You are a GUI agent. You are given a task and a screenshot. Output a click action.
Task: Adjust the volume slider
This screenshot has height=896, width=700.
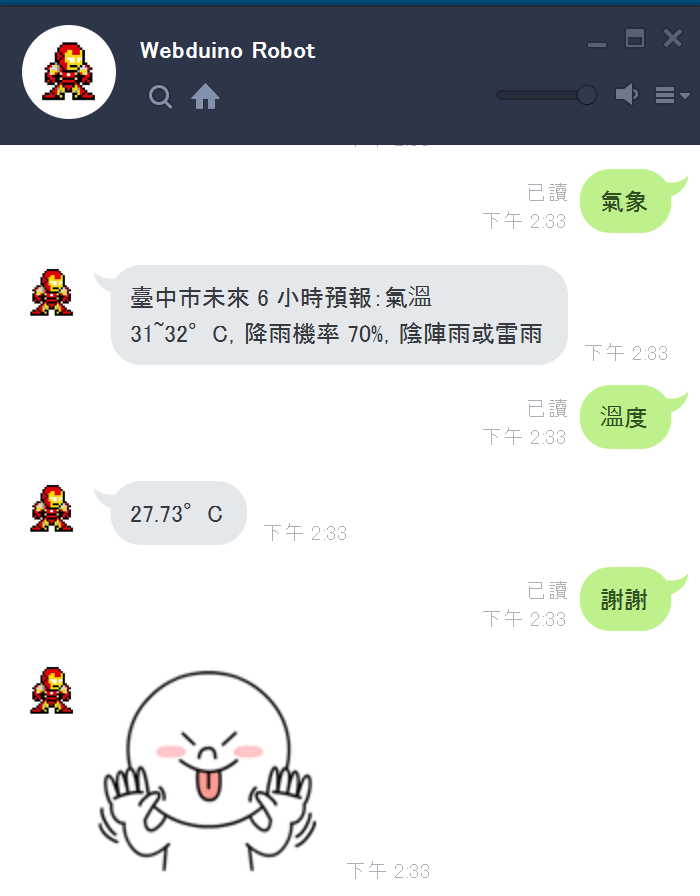pyautogui.click(x=587, y=95)
